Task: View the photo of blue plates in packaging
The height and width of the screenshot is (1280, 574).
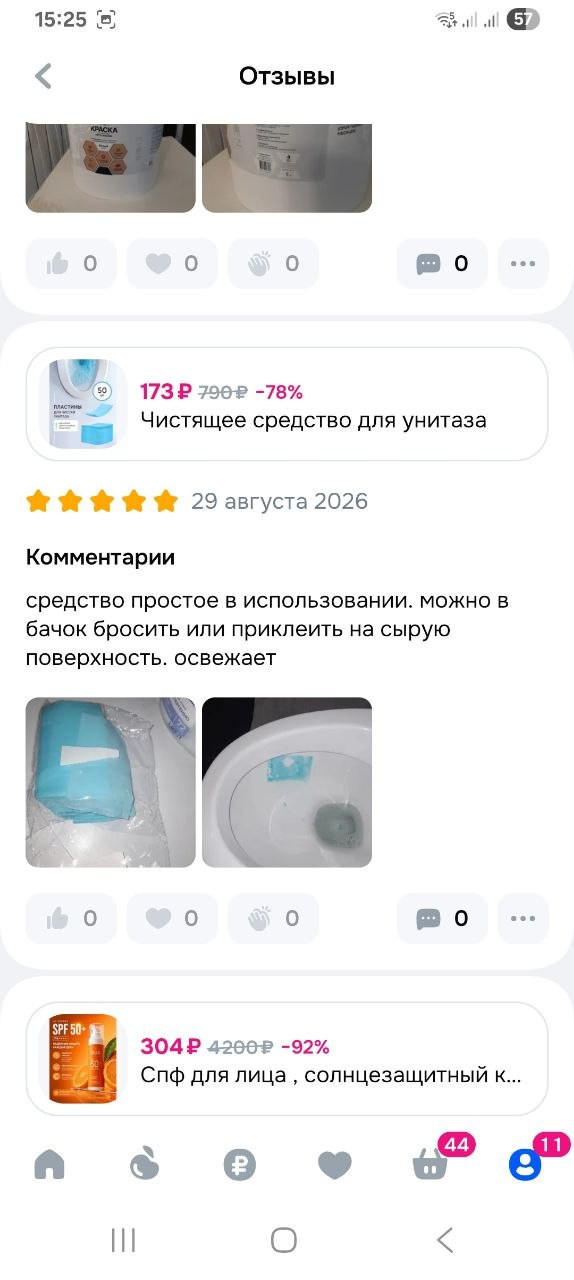Action: [x=110, y=782]
